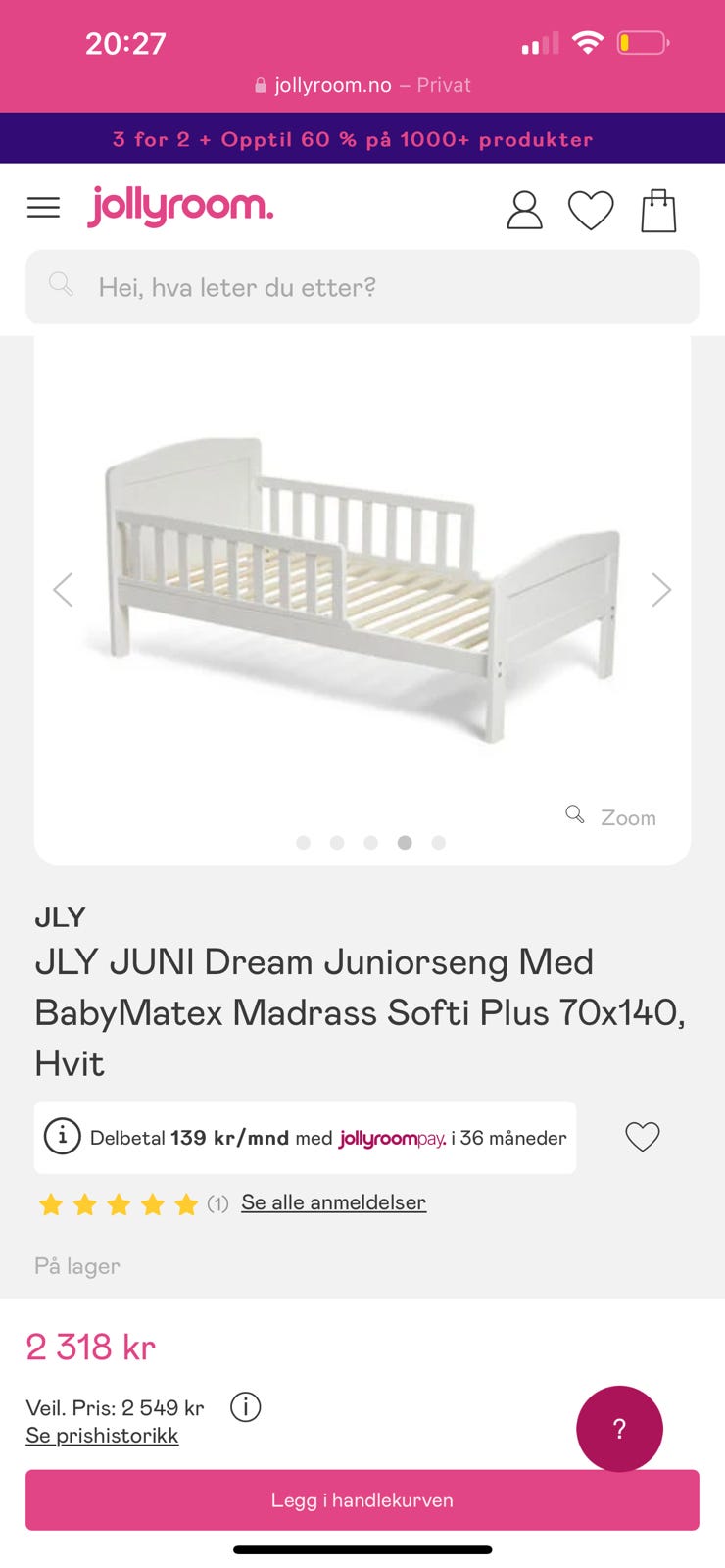Tap "Legg i handlekurven" button
Viewport: 725px width, 1568px height.
point(362,1499)
